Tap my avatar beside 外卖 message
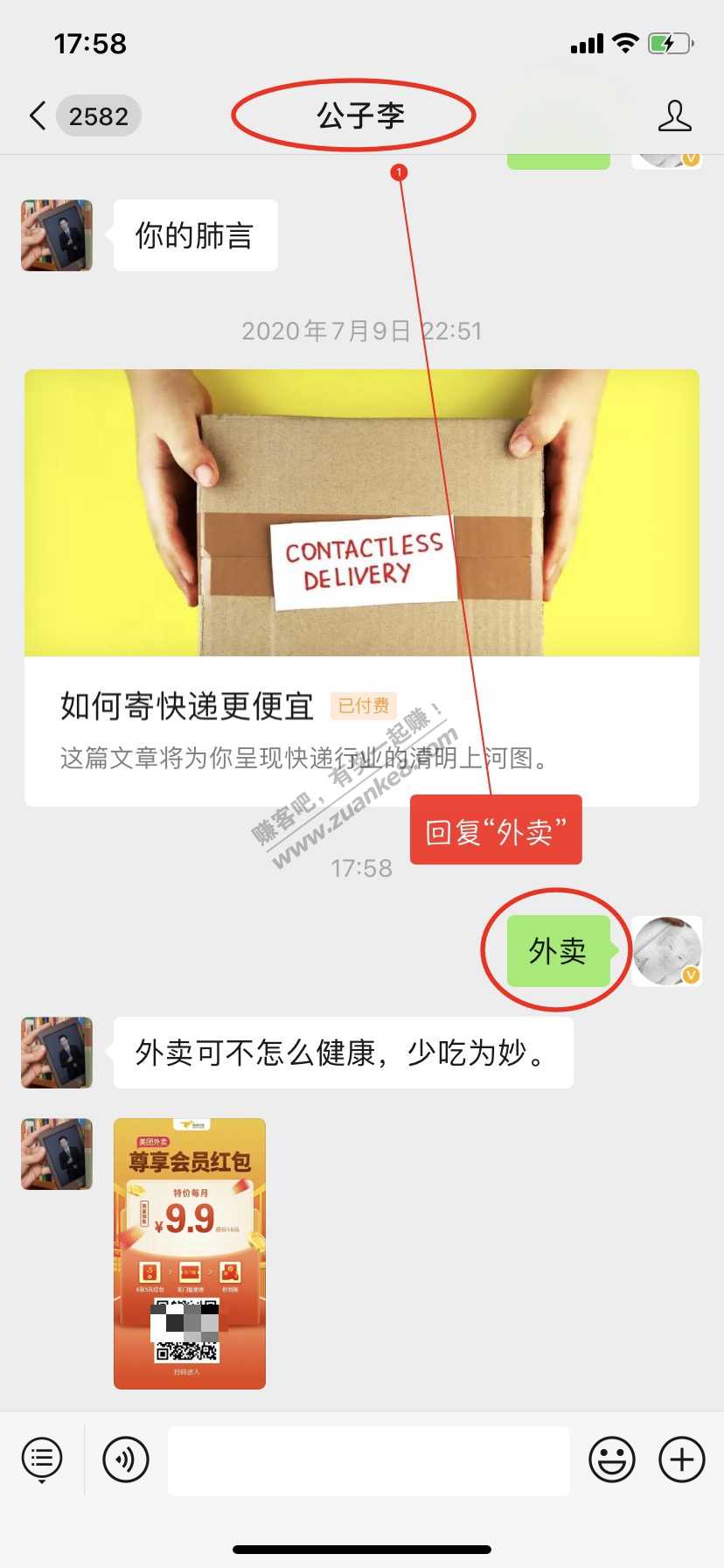This screenshot has width=724, height=1568. [667, 951]
